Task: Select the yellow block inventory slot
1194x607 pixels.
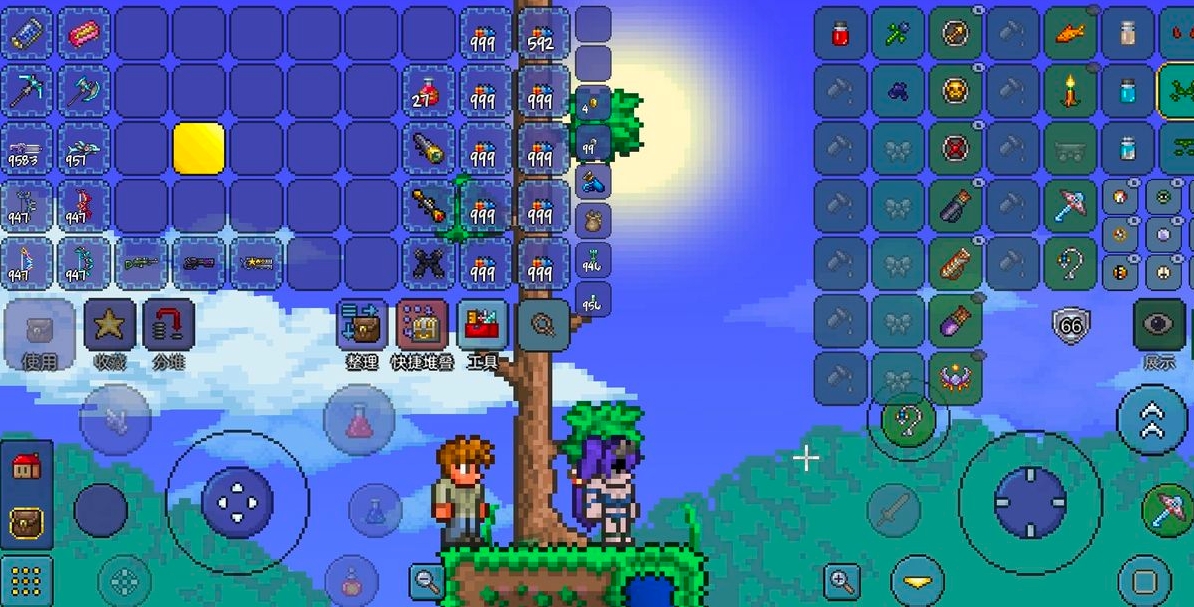Action: [198, 148]
